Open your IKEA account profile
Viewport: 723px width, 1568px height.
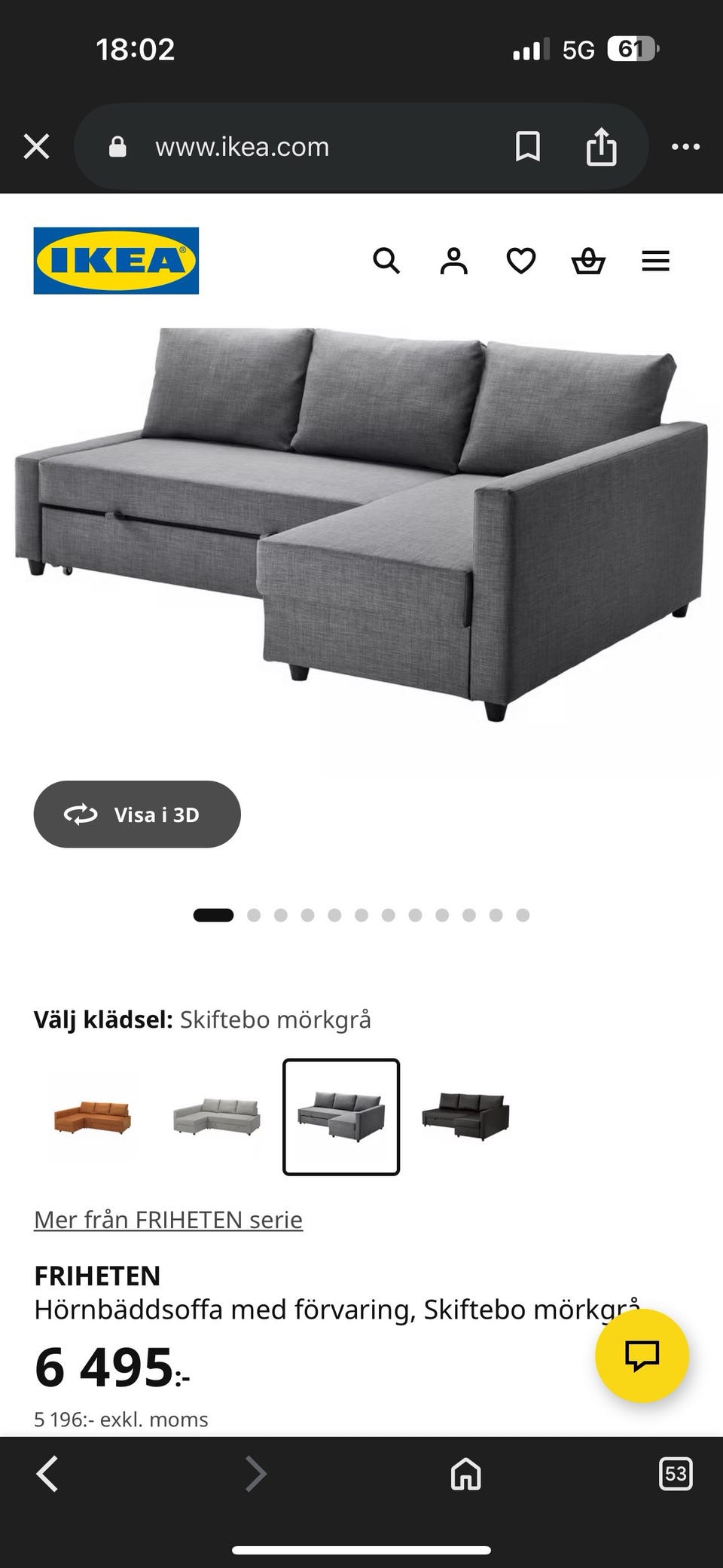pos(453,261)
